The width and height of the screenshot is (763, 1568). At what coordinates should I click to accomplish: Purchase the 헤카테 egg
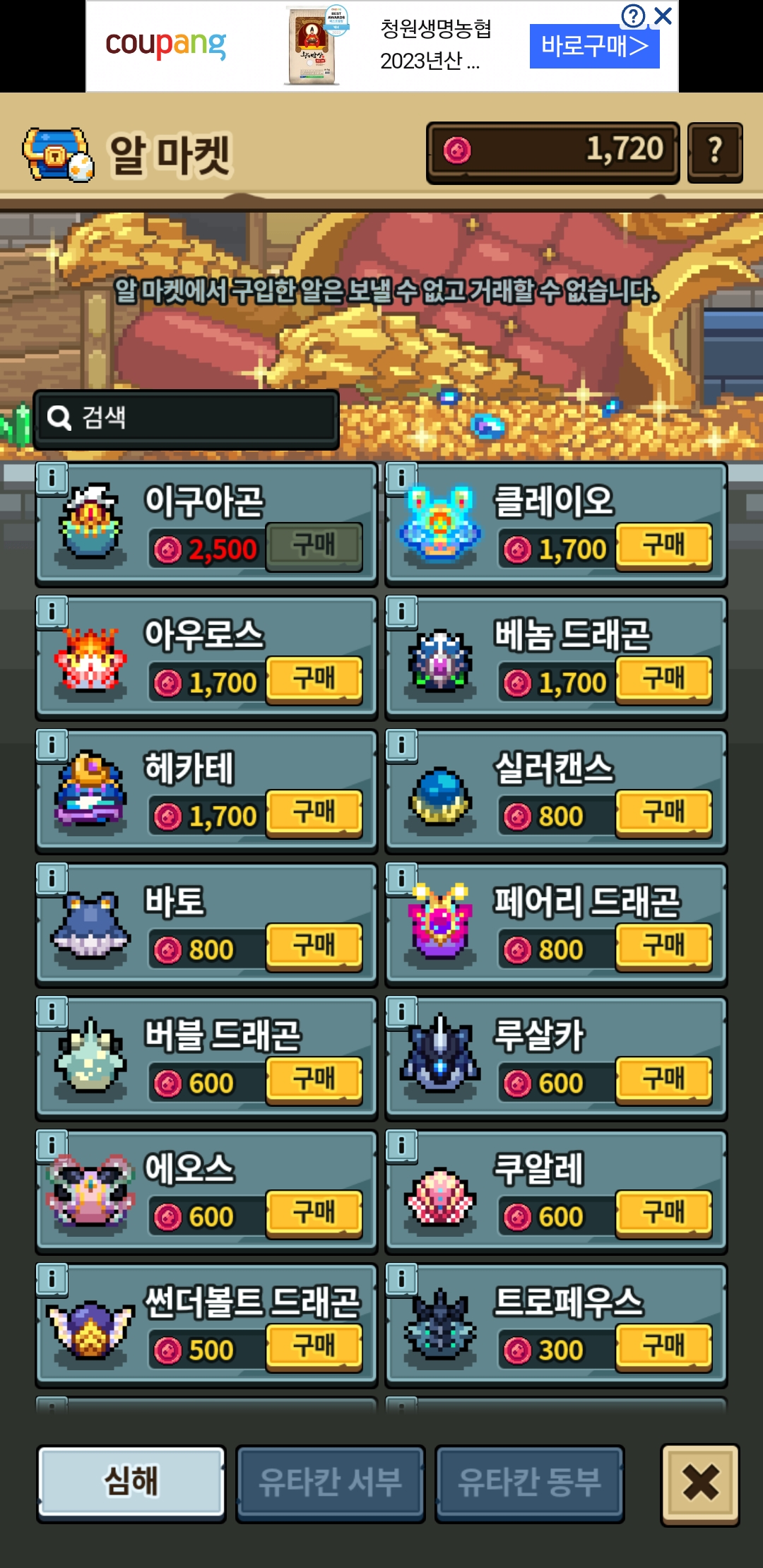tap(314, 814)
